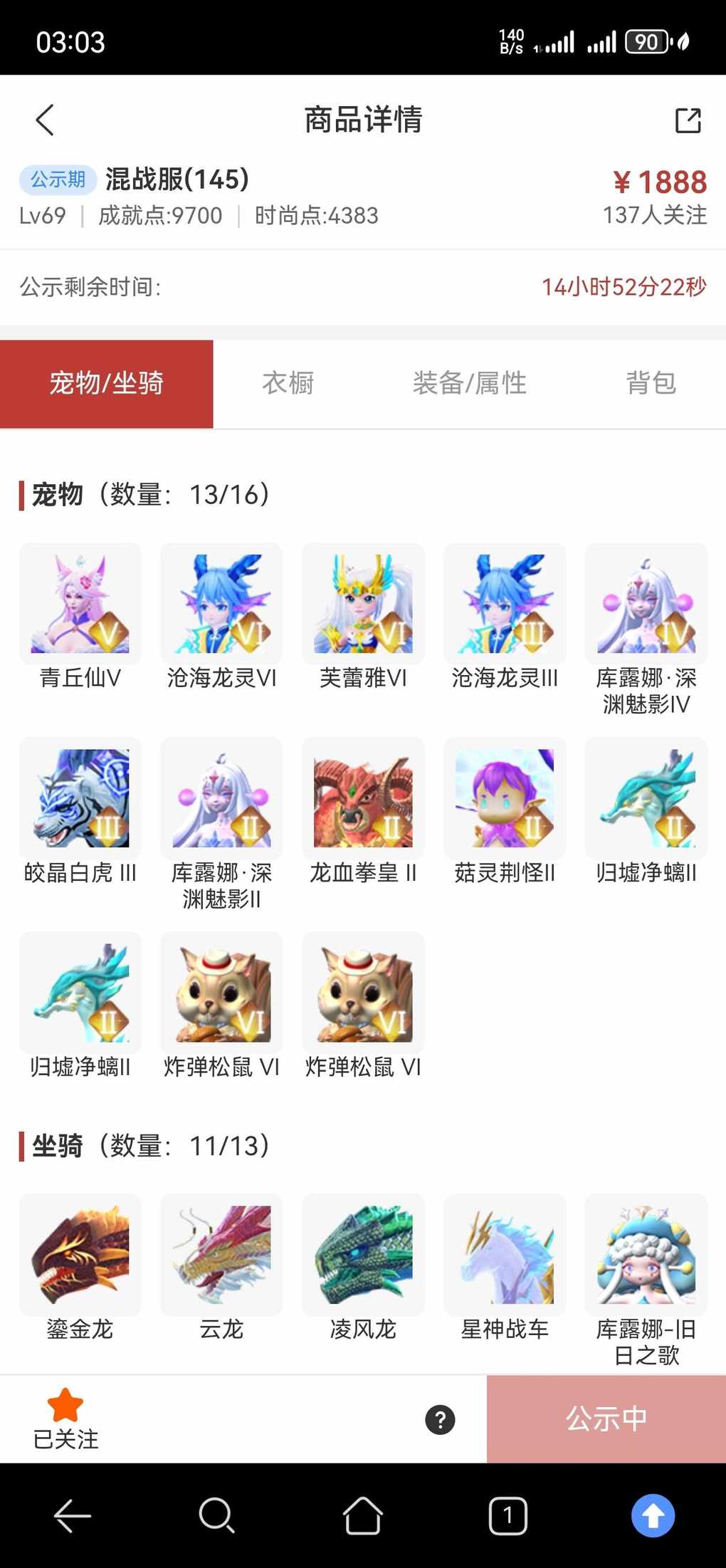Open pet details for 芙蕾雅VI
This screenshot has width=726, height=1568.
coord(363,604)
